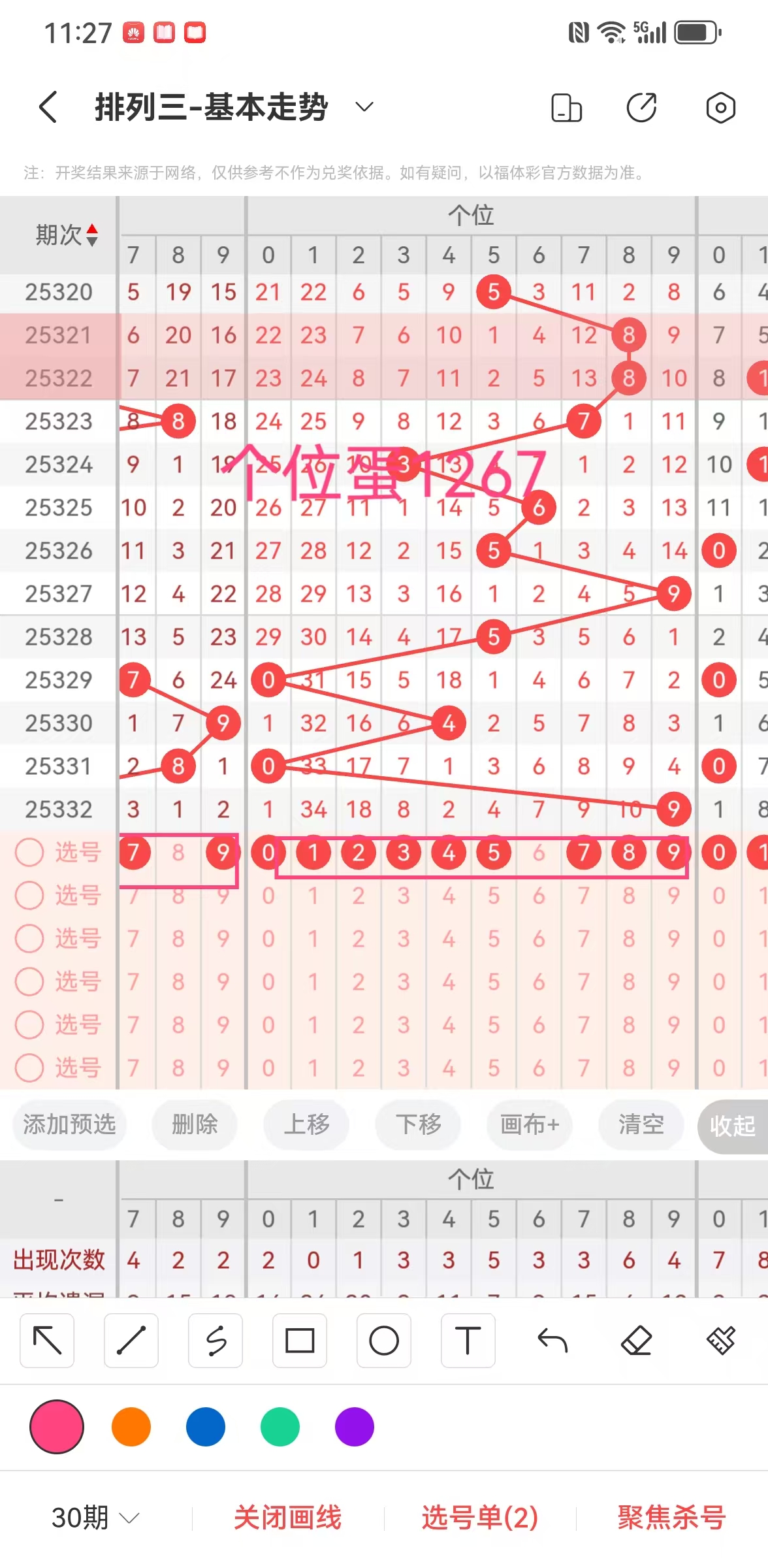Choose the text tool
This screenshot has width=768, height=1568.
(x=468, y=1341)
